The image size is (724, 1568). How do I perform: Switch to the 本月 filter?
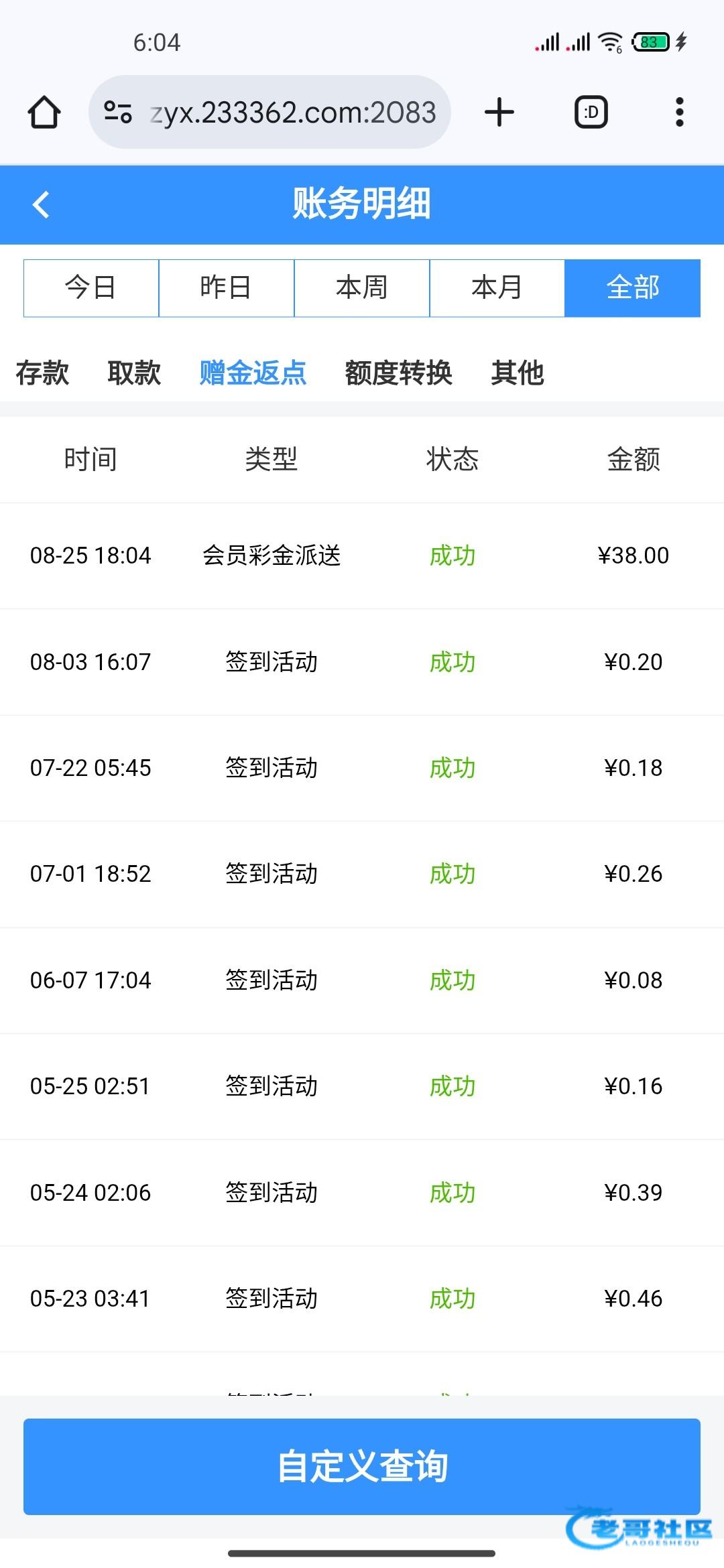[x=497, y=287]
